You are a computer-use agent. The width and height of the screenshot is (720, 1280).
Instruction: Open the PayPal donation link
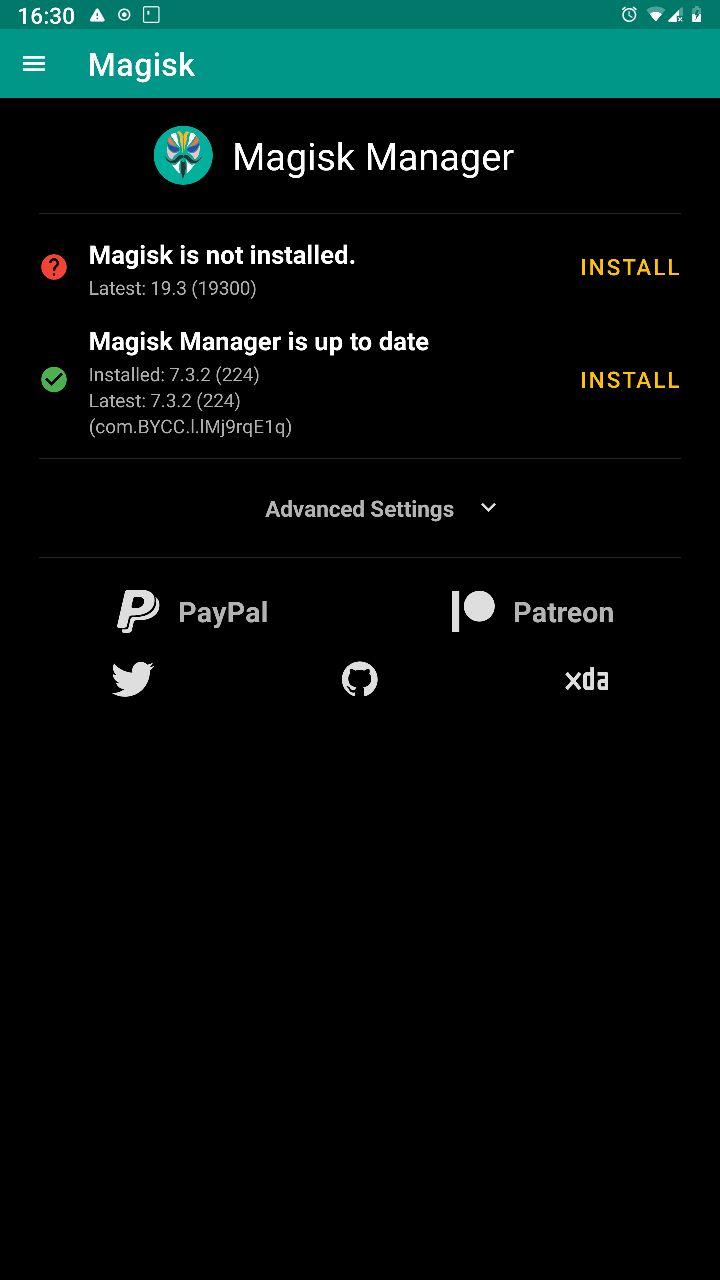(193, 612)
